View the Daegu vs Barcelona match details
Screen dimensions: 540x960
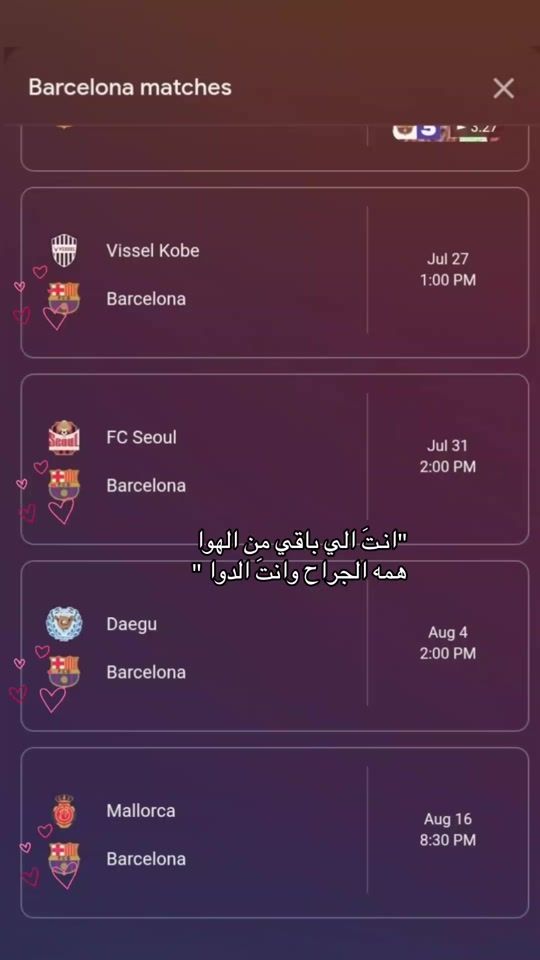click(275, 646)
